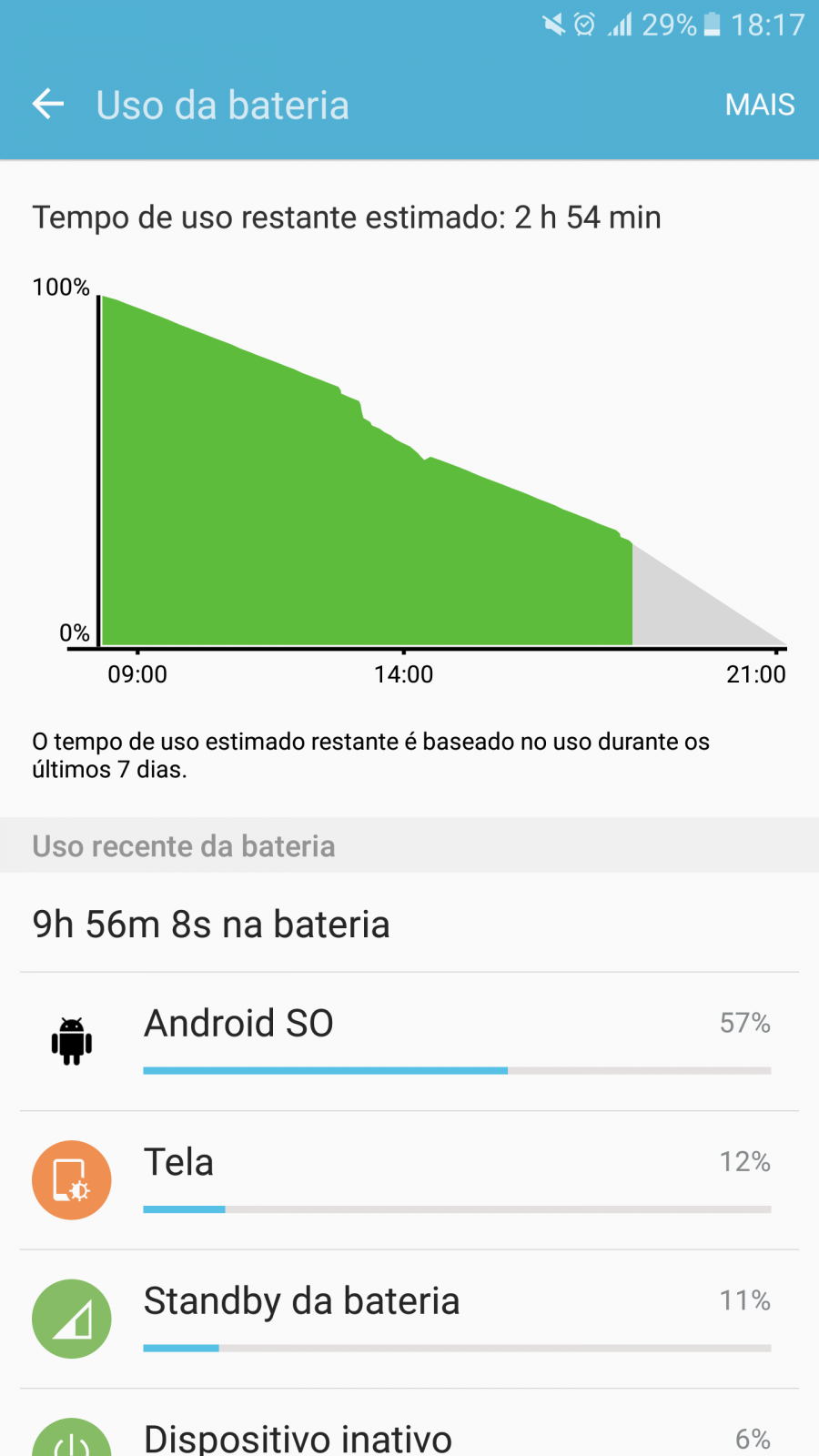
Task: View Tela battery usage details
Action: coord(409,1180)
